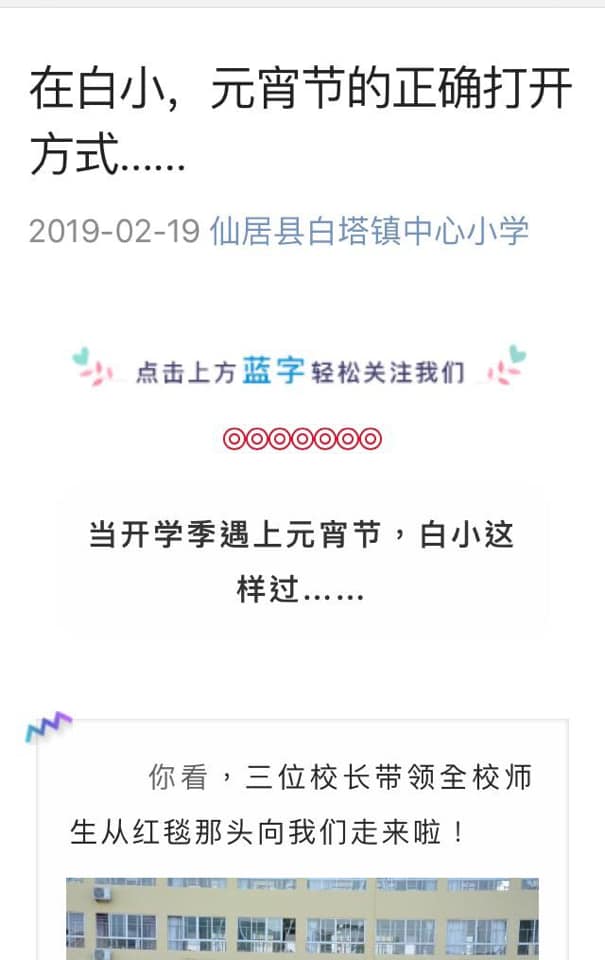Open the 仙居县白塔镇中心小学 account link
The image size is (605, 960).
tap(368, 232)
